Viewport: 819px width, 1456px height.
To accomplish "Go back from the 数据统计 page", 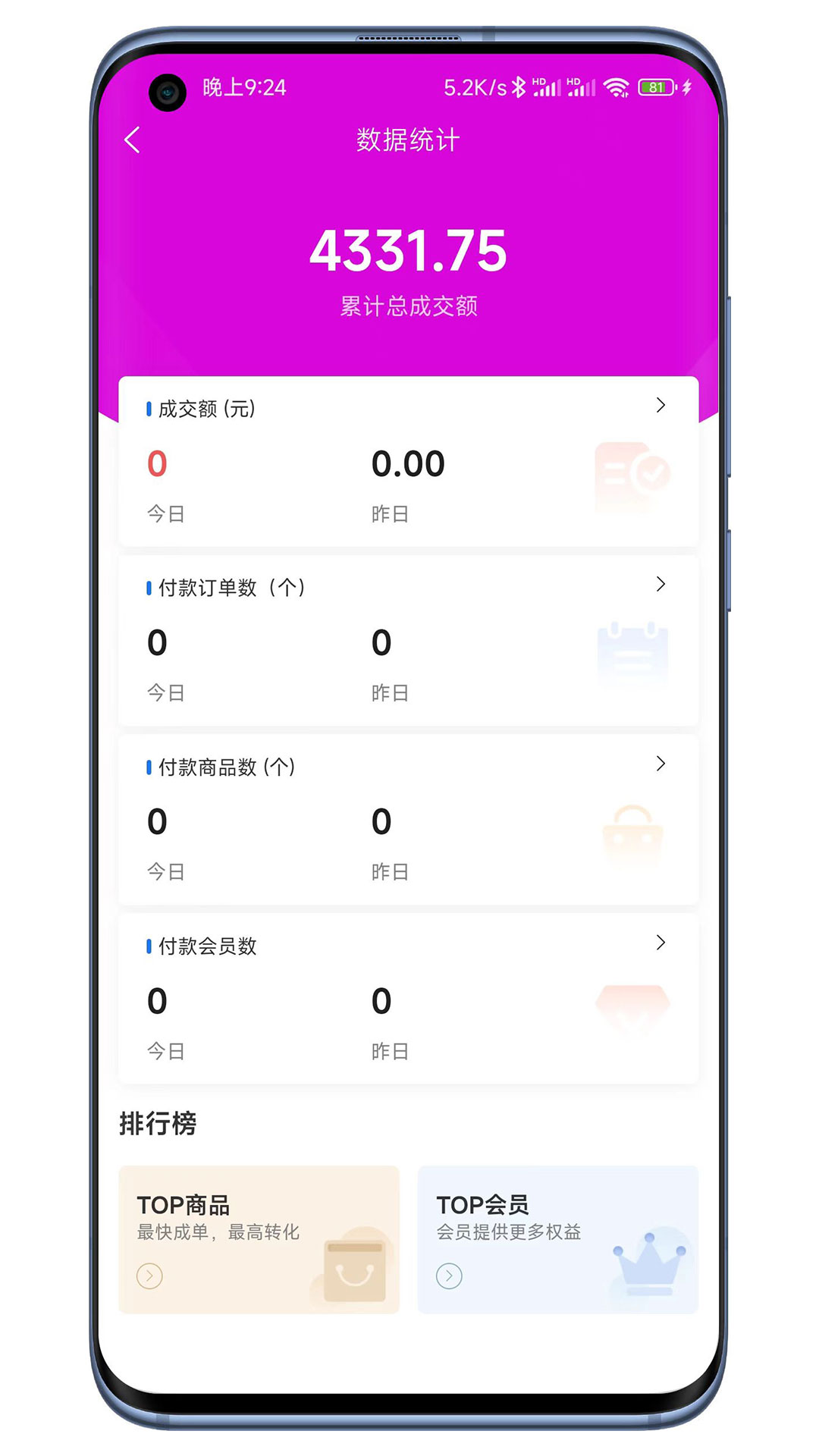I will point(132,140).
